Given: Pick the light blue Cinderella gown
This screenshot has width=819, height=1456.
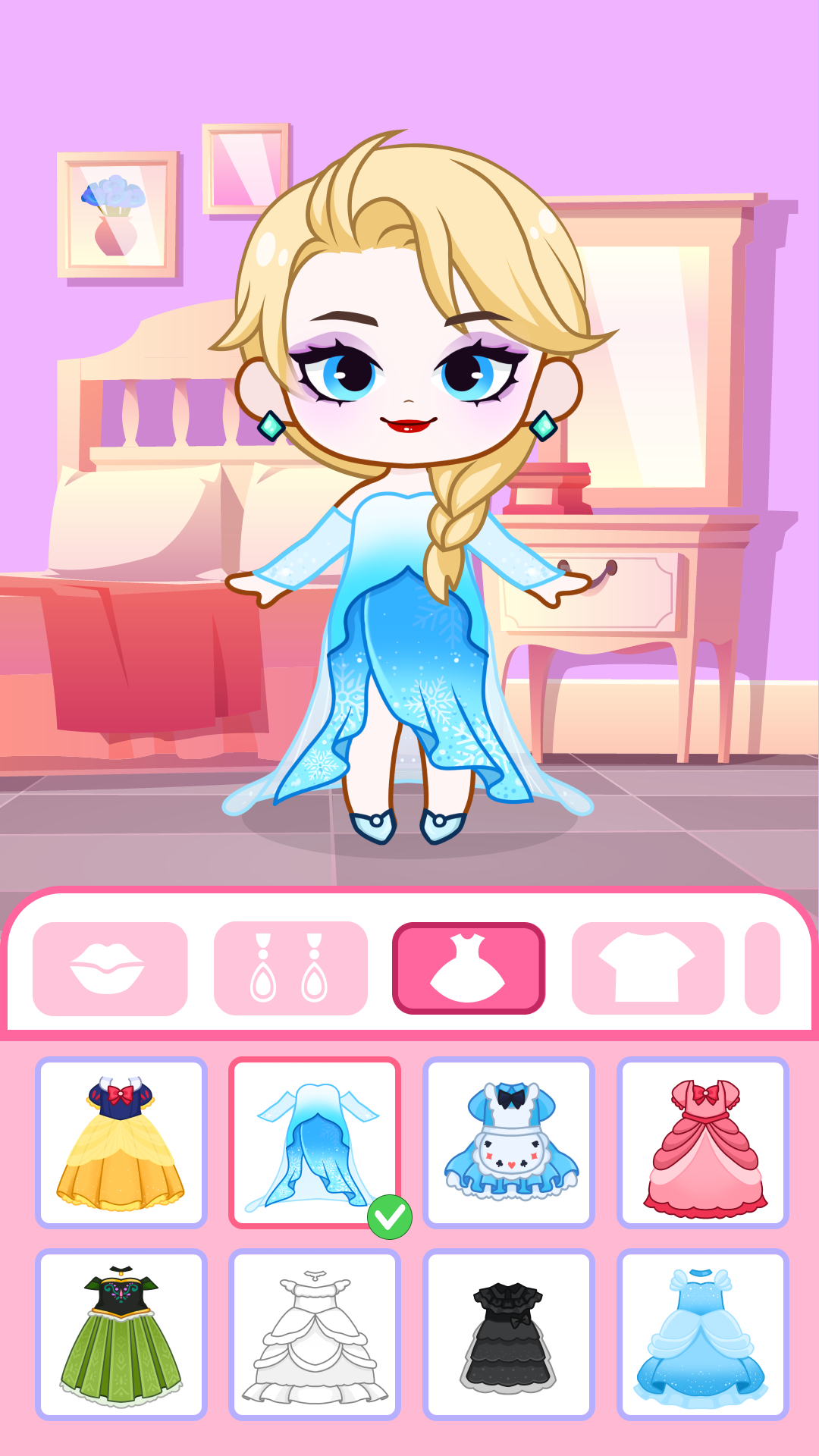Looking at the screenshot, I should coord(703,1335).
